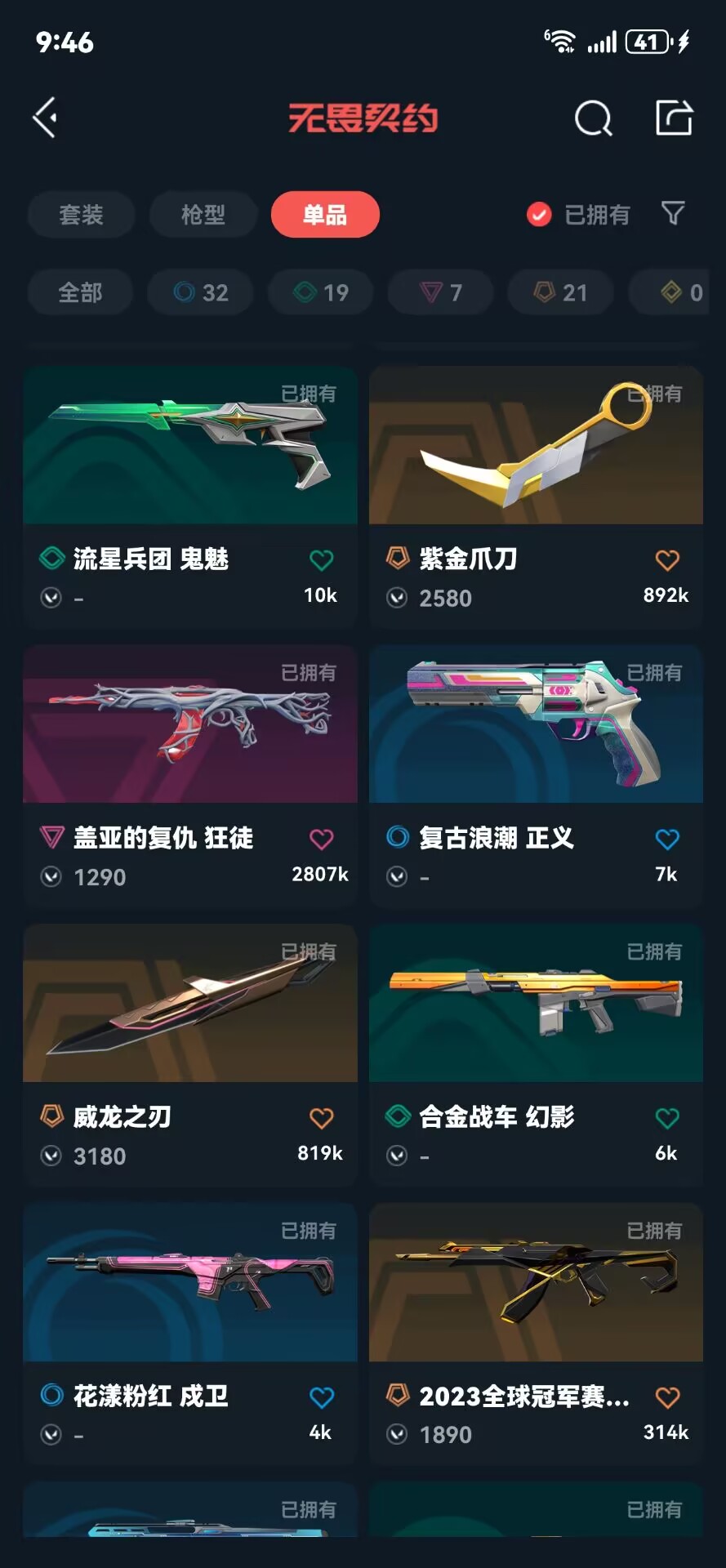Open the funnel filter icon
Screen dimensions: 726x1568
(x=673, y=214)
